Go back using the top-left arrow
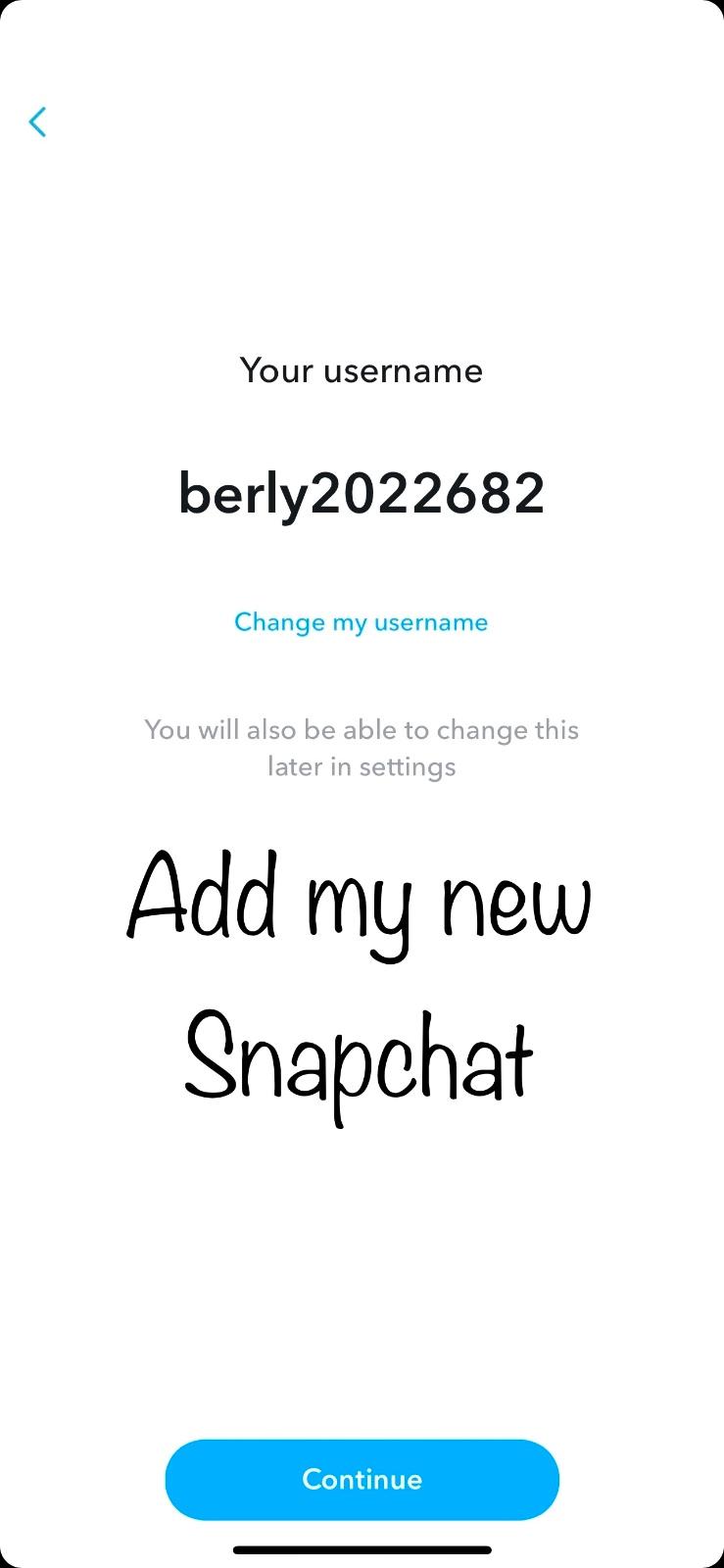 38,122
